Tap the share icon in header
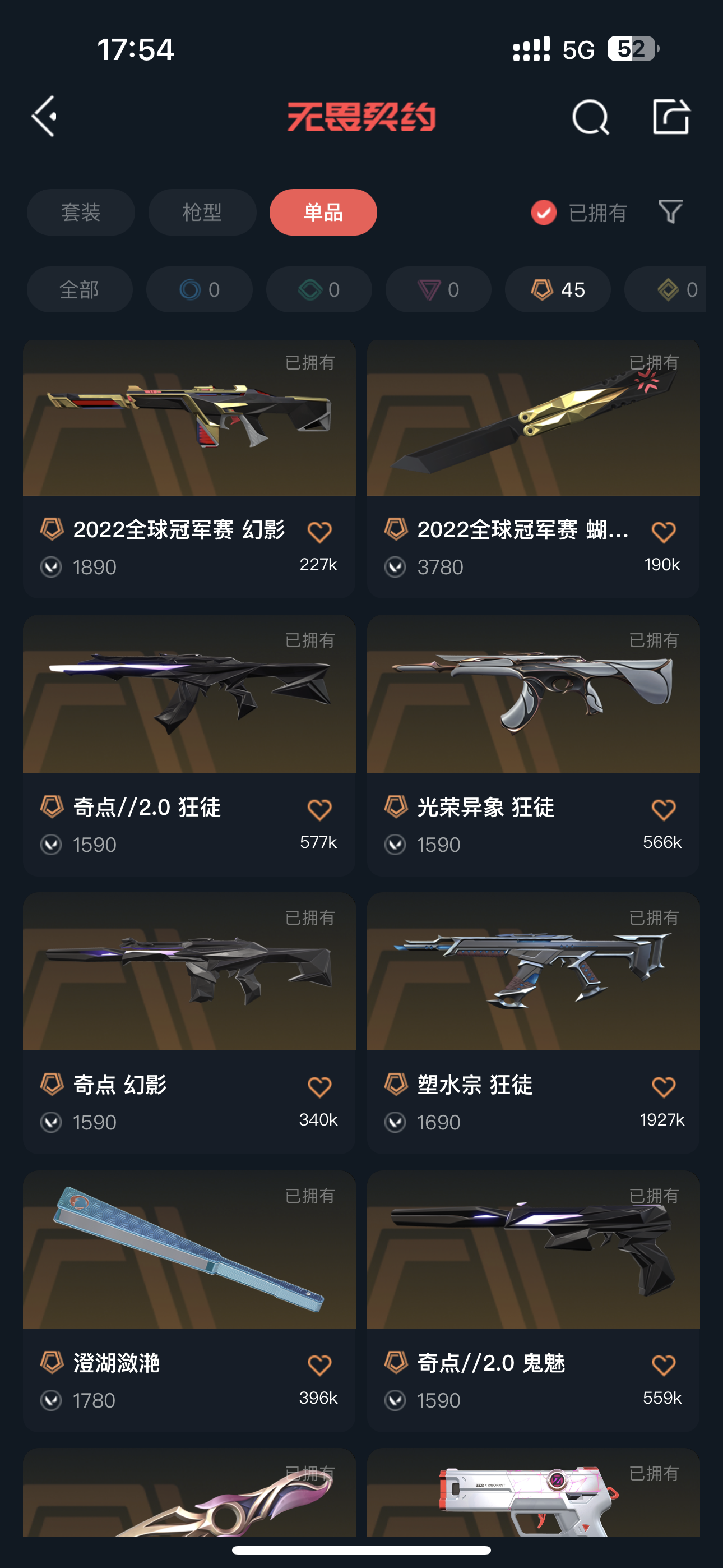This screenshot has width=723, height=1568. [670, 116]
